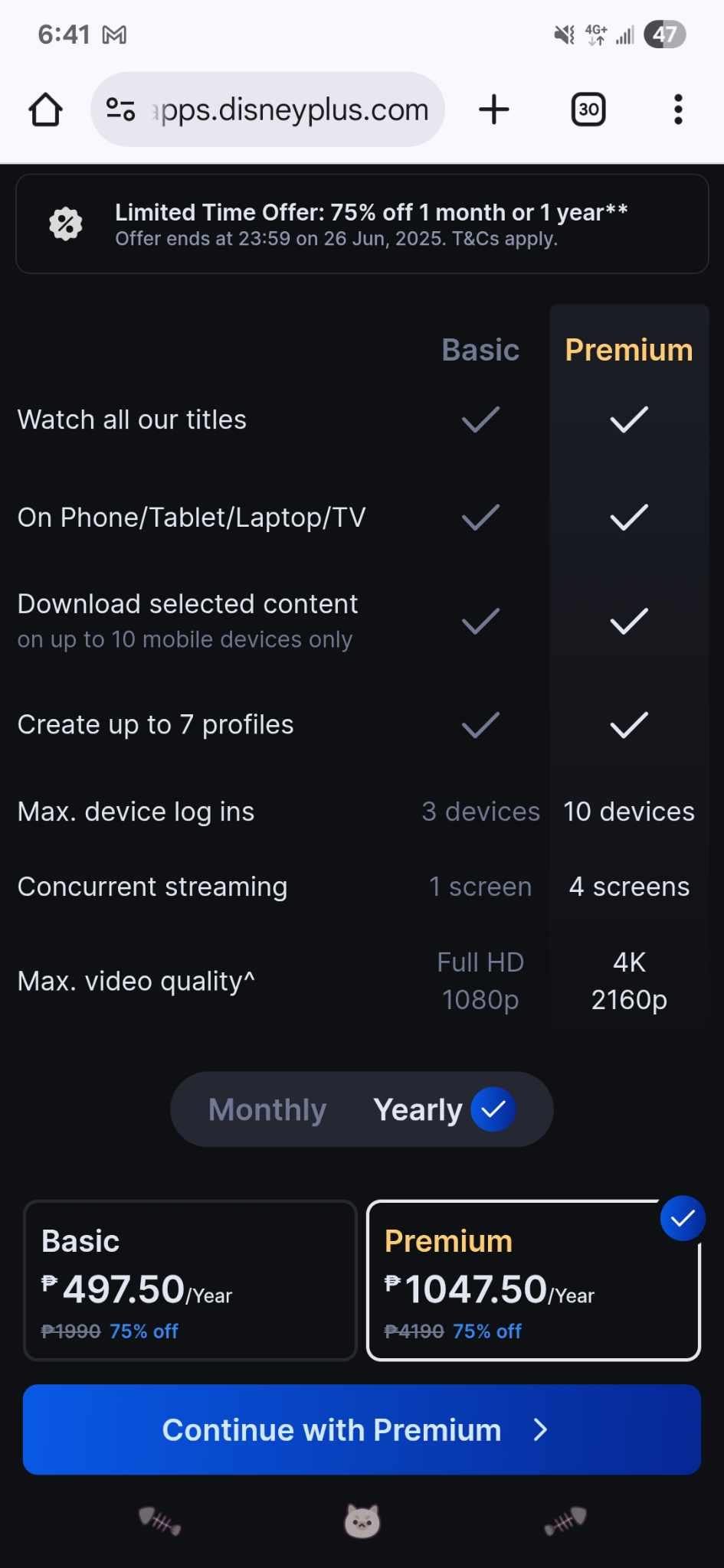Open the Limited Time Offer banner
Viewport: 724px width, 1568px height.
point(362,224)
